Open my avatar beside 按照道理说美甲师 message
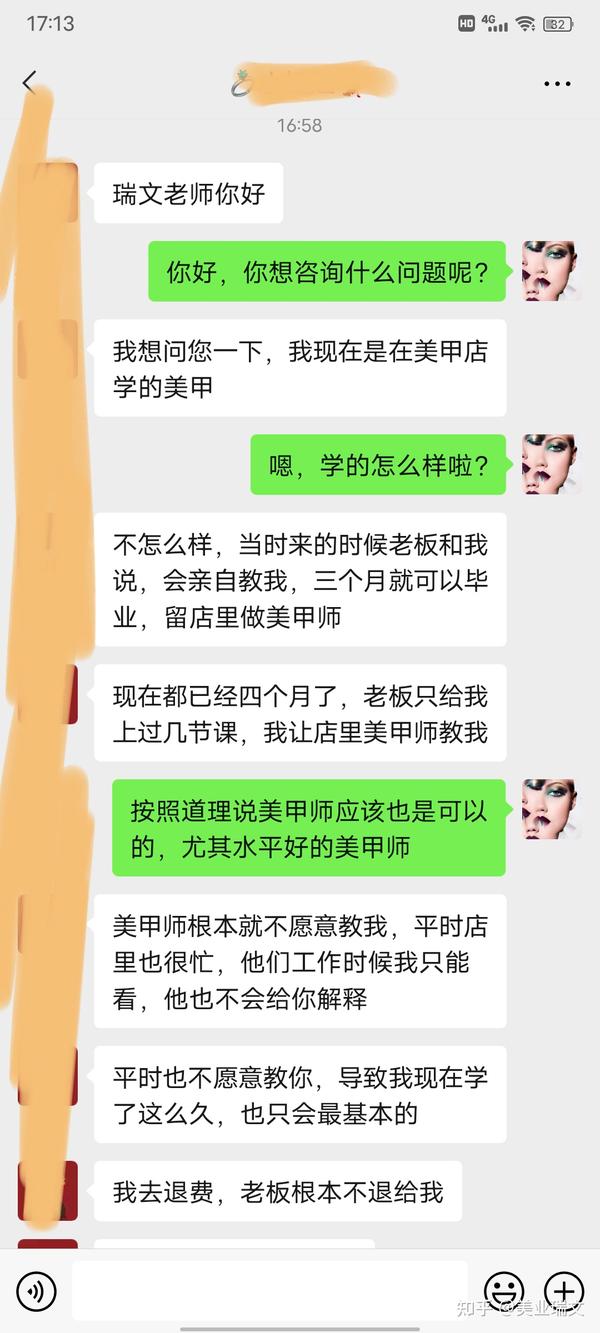Viewport: 600px width, 1333px height. [x=550, y=809]
